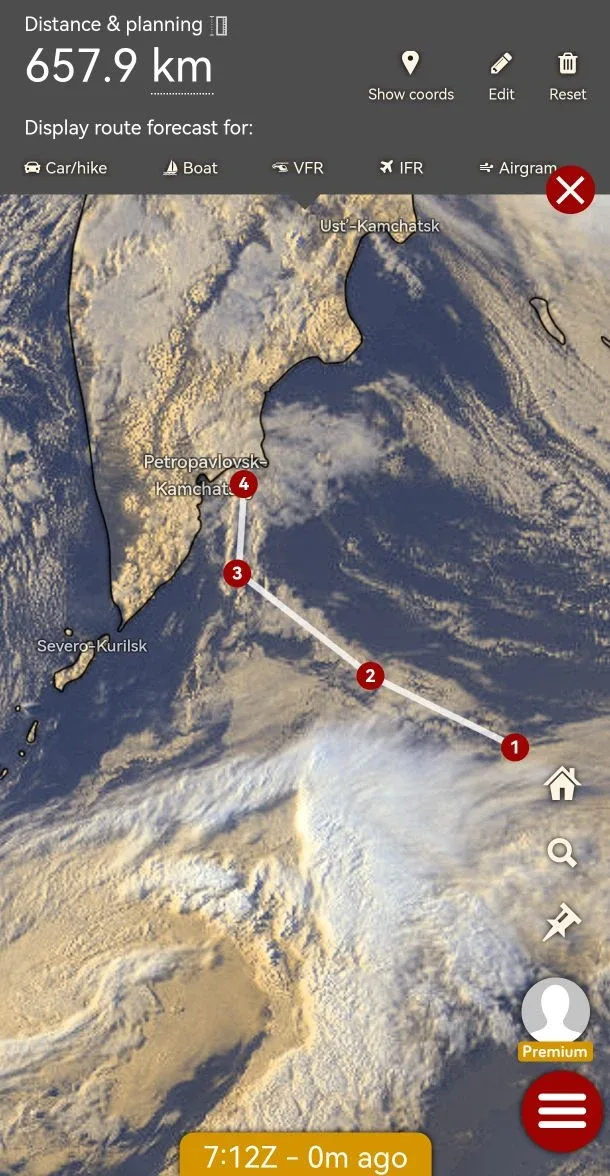This screenshot has height=1176, width=610.
Task: Open the red main menu button
Action: pos(562,1111)
